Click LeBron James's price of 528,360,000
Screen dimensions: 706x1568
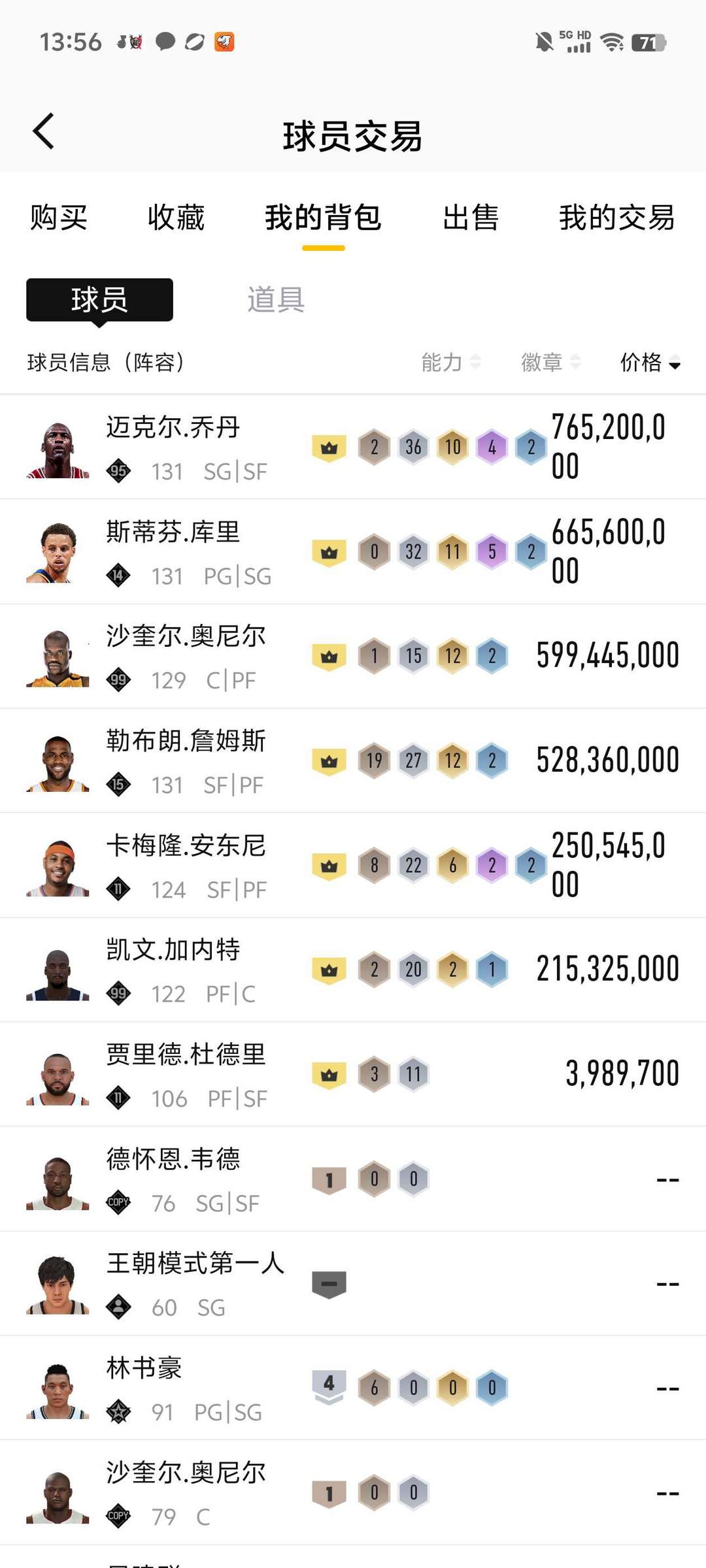coord(608,760)
